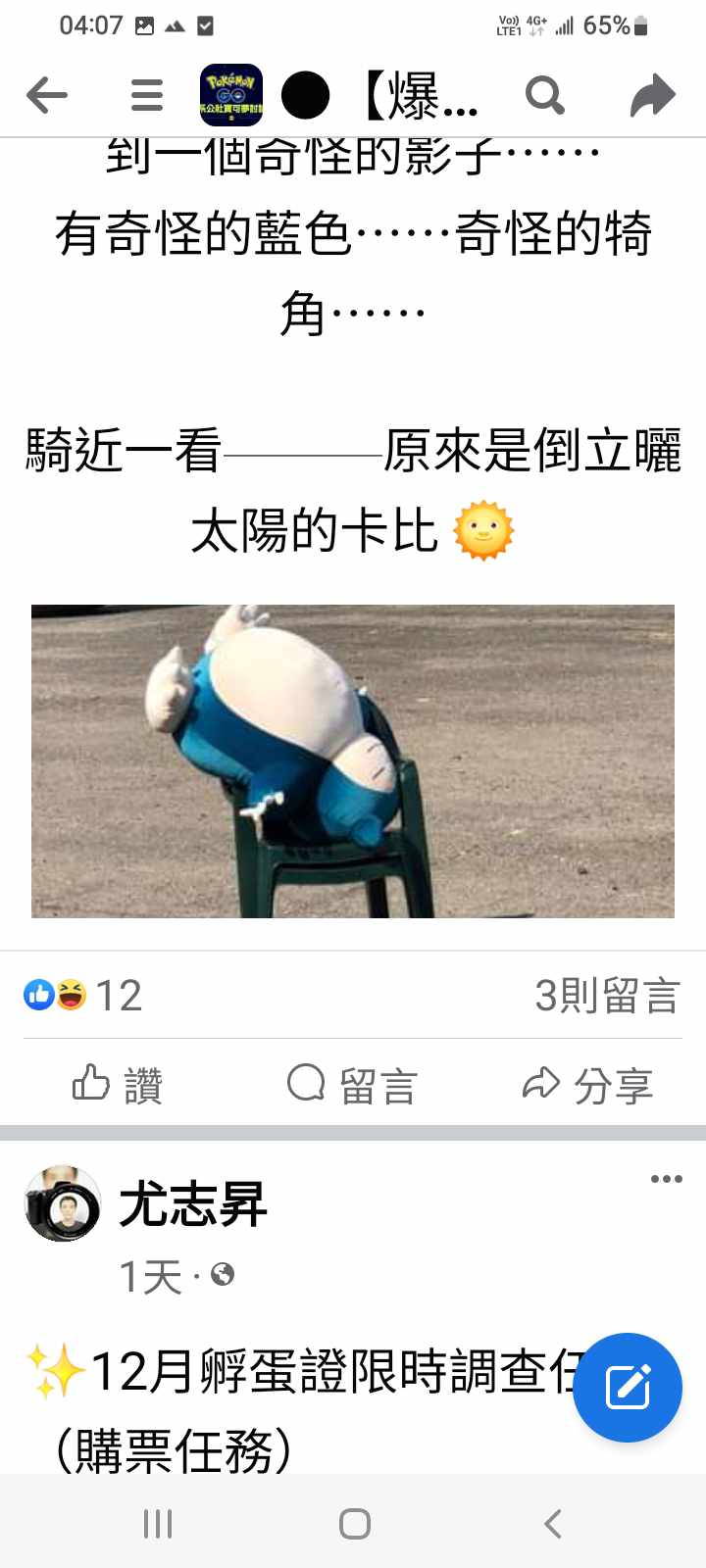Share the group with the arrow icon
The height and width of the screenshot is (1568, 706).
652,95
